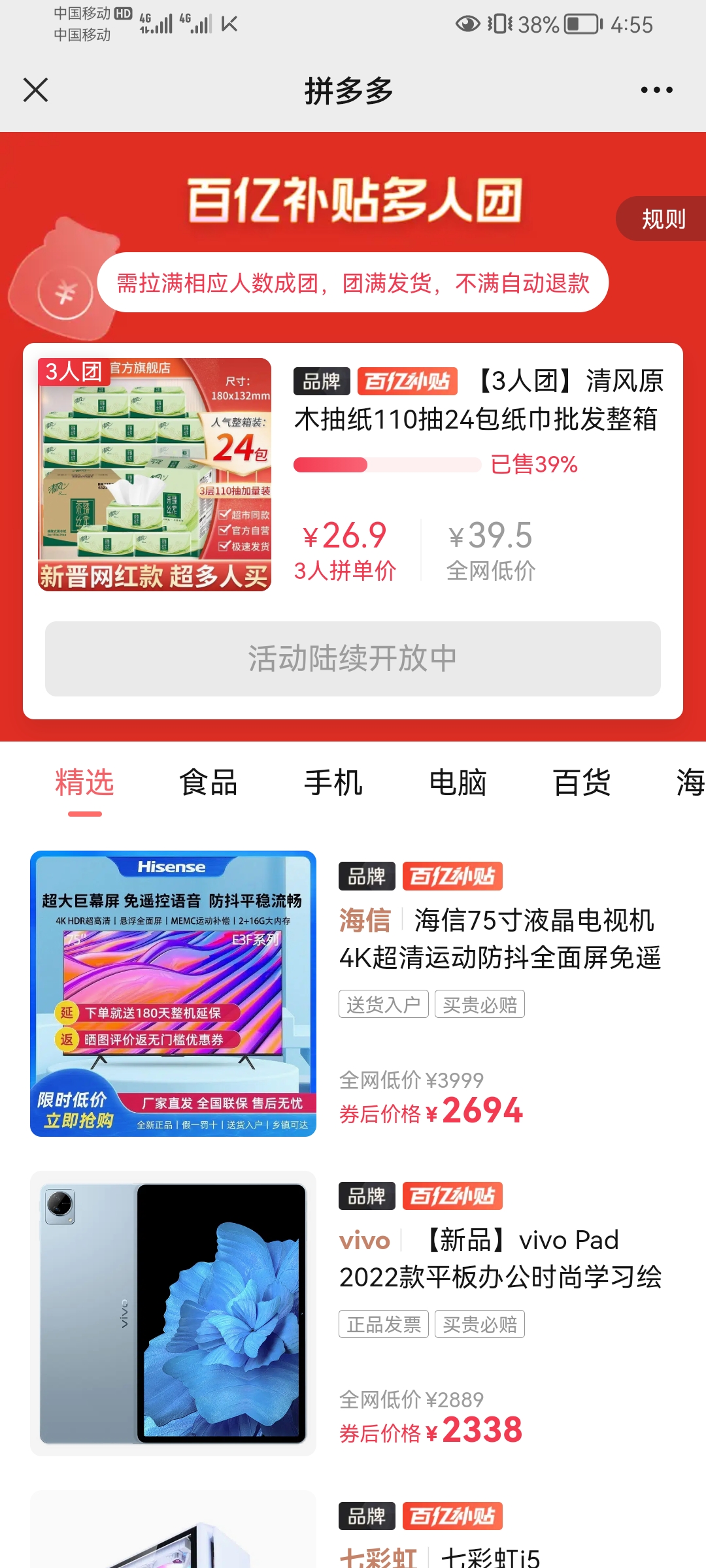Show the 百货 category tab
Image resolution: width=706 pixels, height=1568 pixels.
click(582, 783)
